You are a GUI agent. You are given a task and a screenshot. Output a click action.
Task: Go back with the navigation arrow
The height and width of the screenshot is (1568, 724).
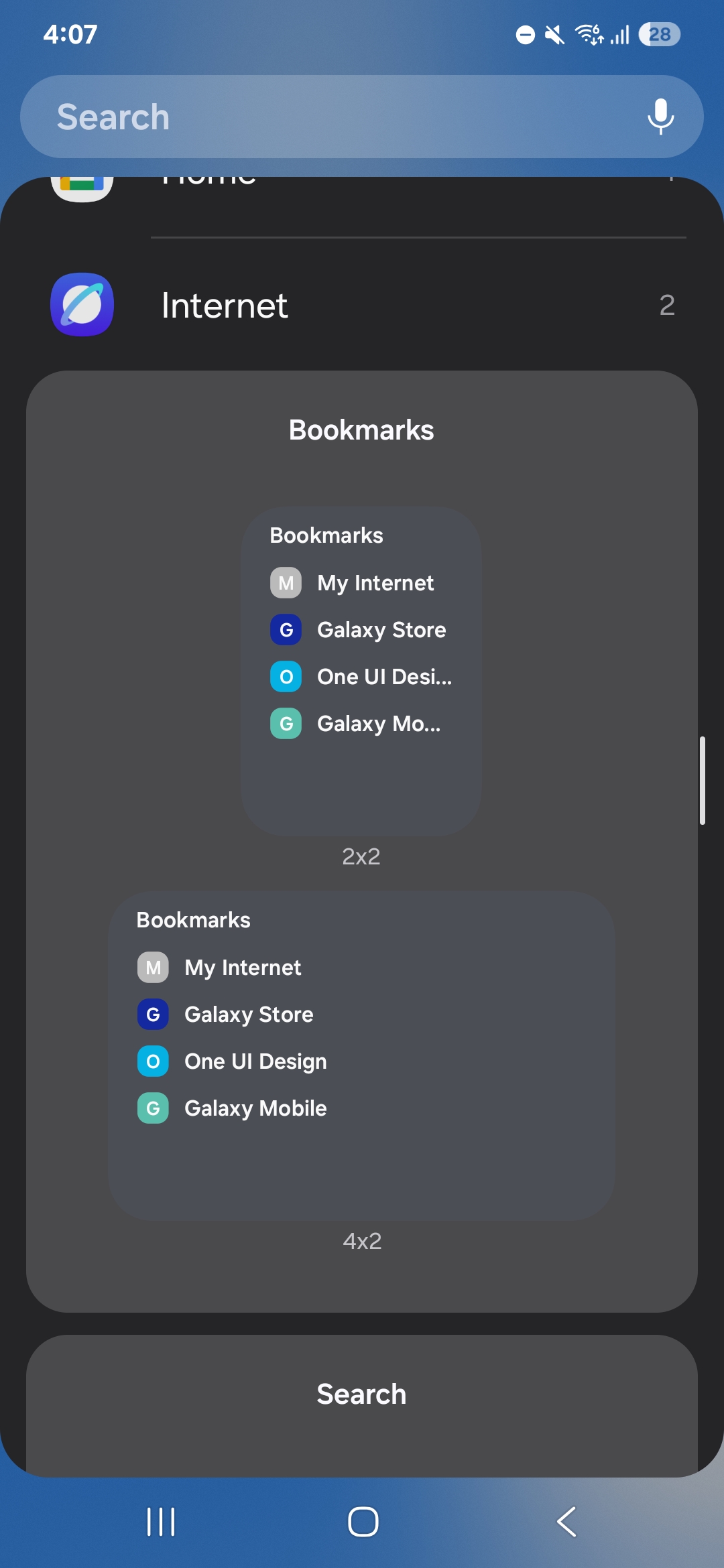coord(566,1522)
